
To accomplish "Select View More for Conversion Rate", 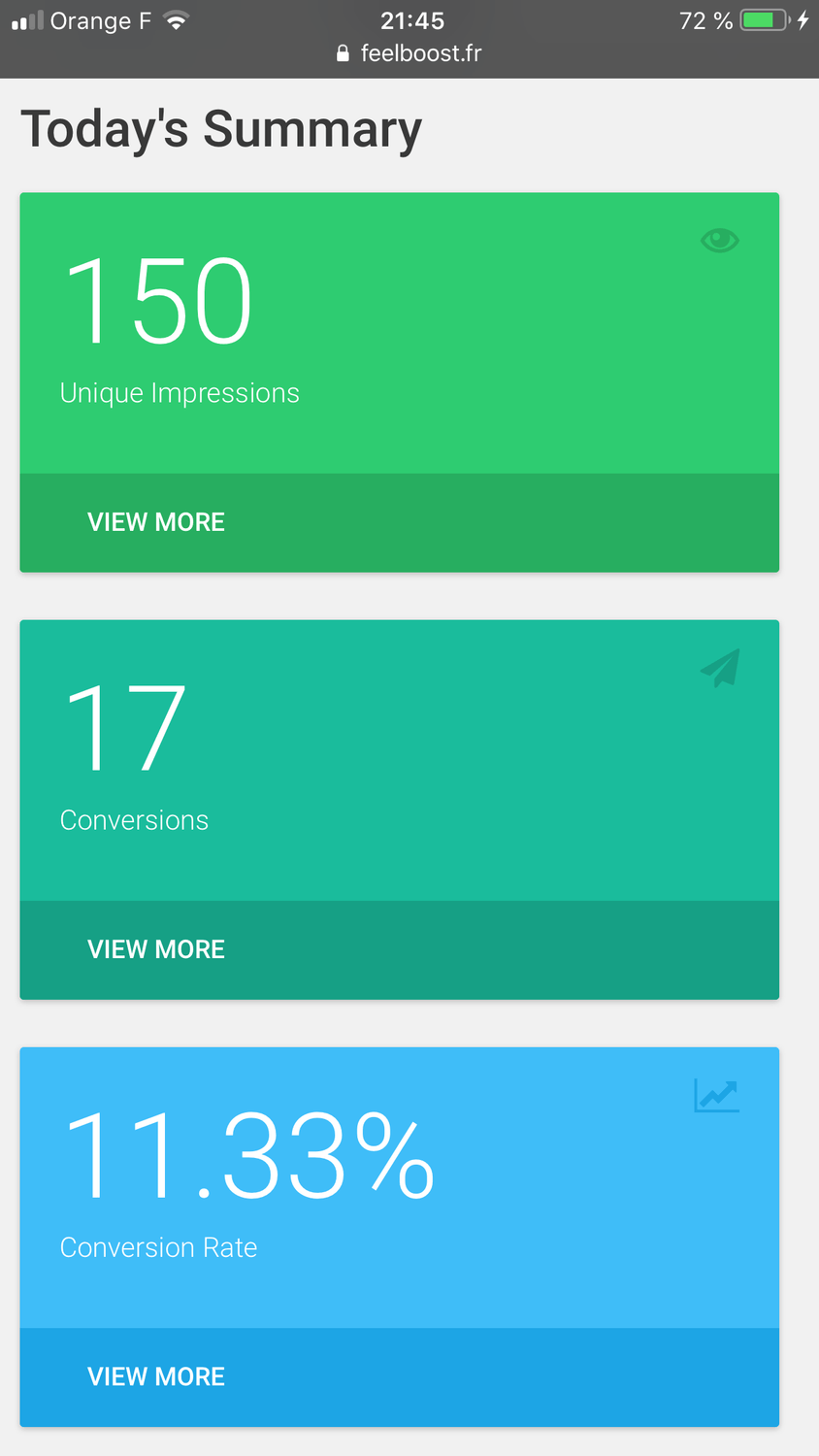I will [x=156, y=1376].
